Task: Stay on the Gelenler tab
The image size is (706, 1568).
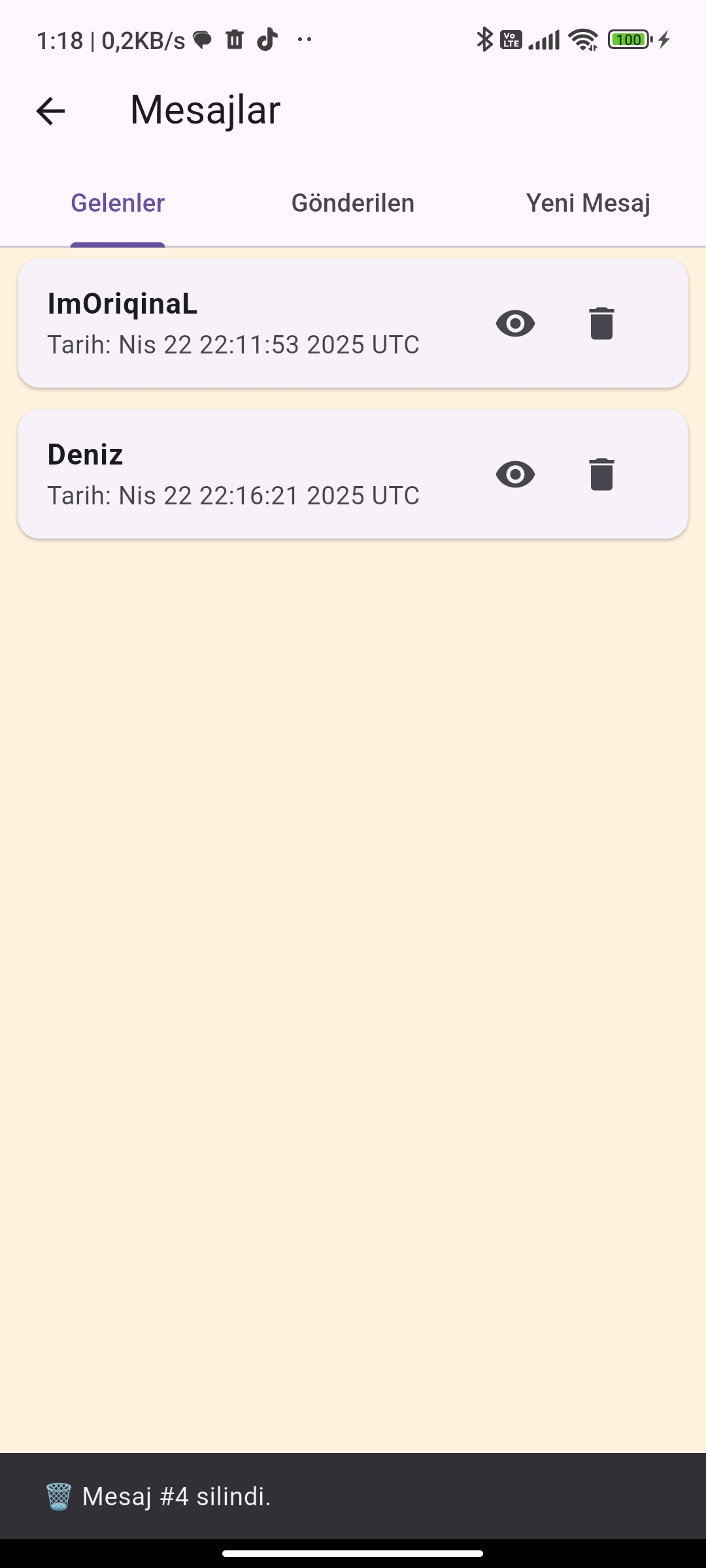Action: (x=117, y=203)
